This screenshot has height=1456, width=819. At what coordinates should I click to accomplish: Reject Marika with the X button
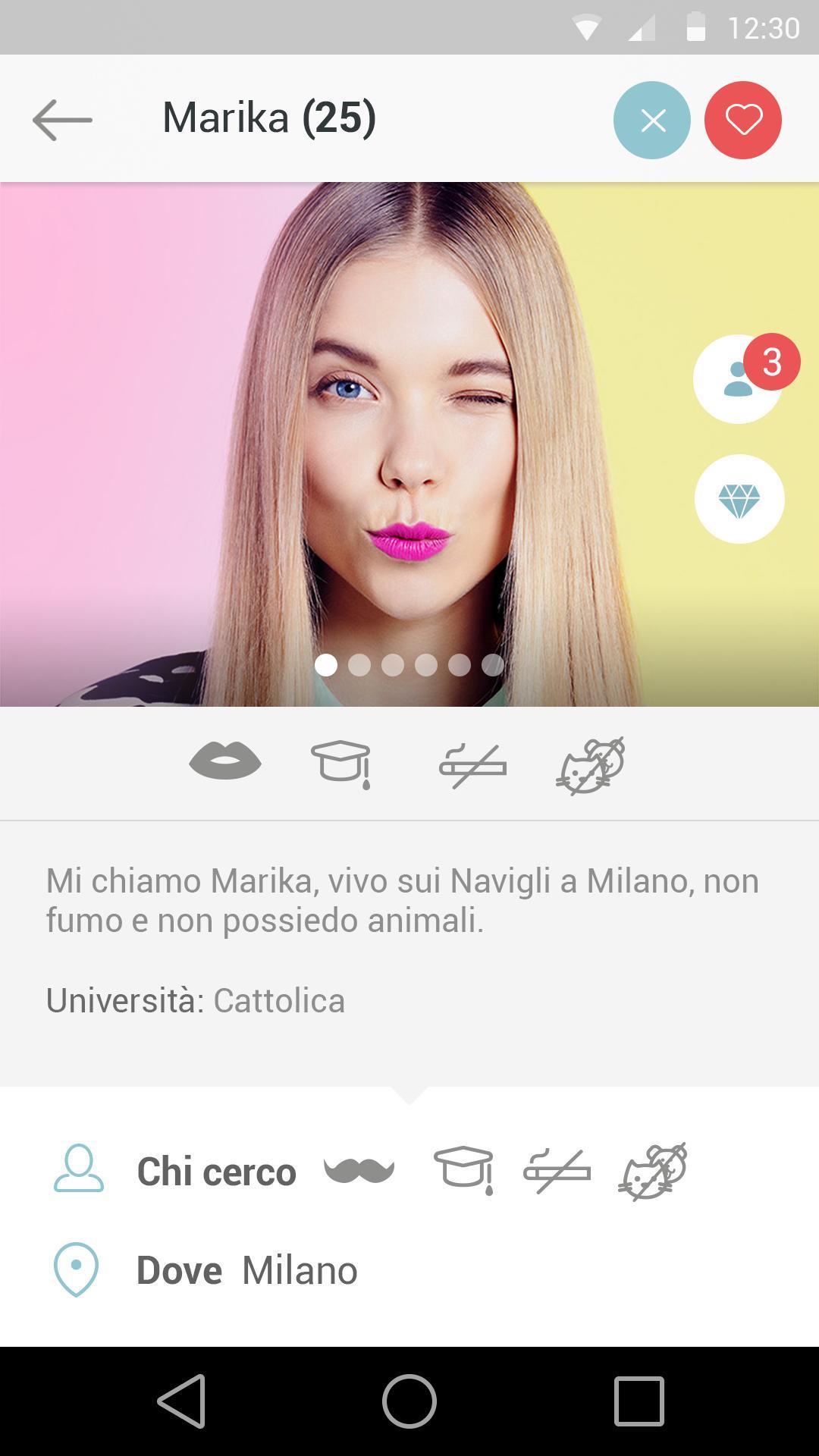652,120
